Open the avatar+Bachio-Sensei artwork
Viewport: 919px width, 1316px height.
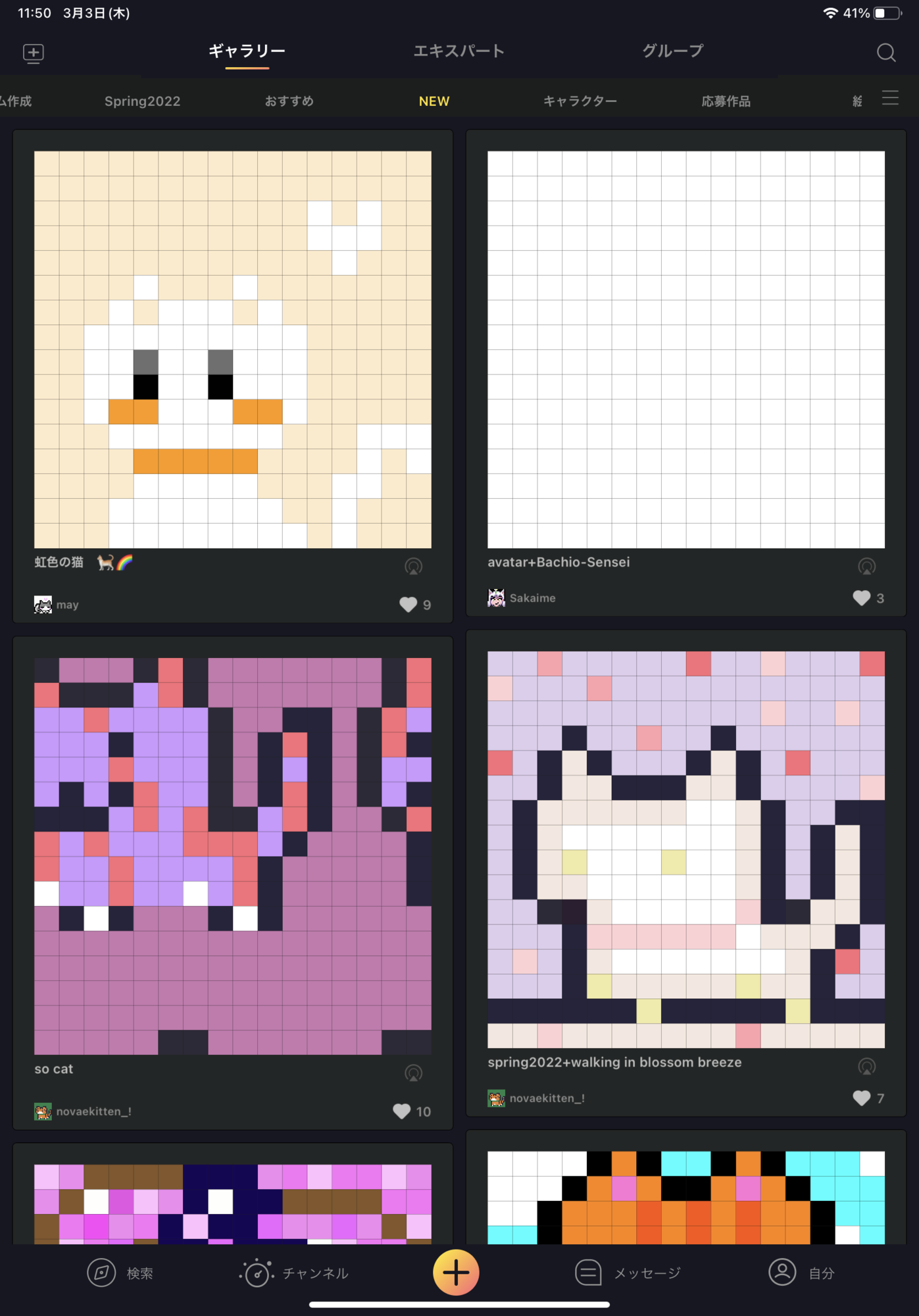tap(685, 349)
